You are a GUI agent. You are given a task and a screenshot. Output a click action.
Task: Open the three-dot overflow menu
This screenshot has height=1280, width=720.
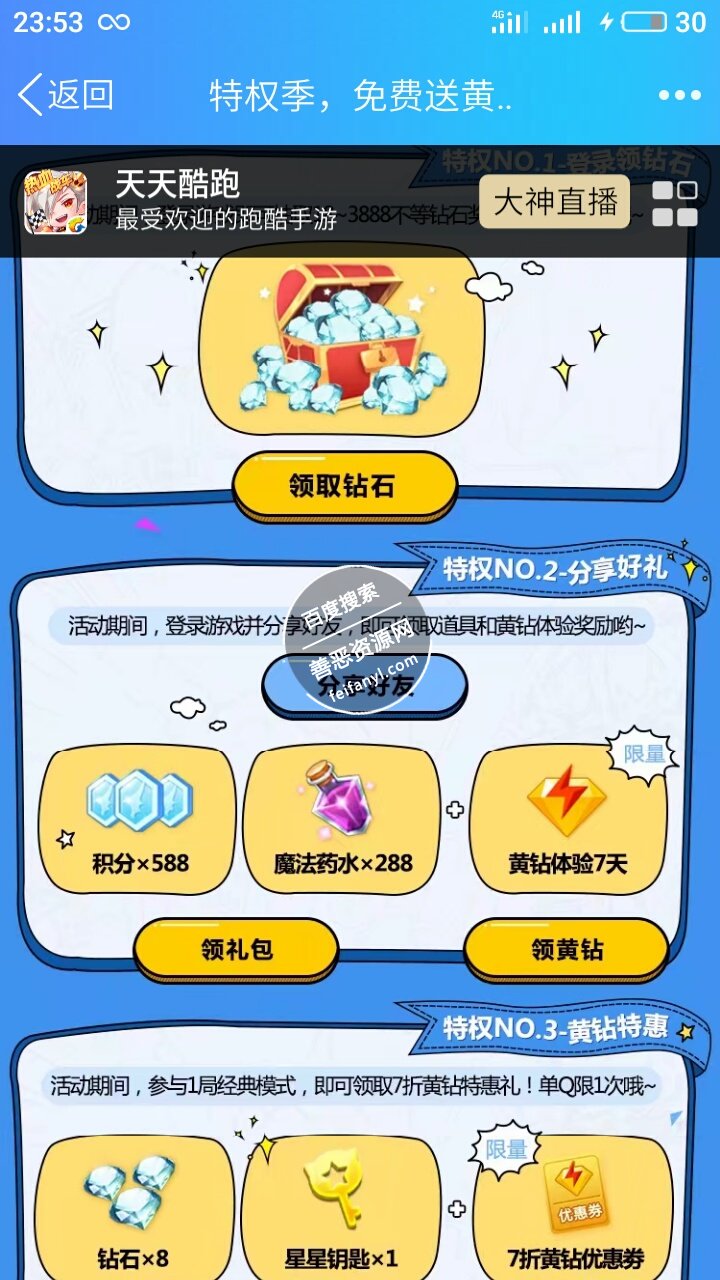point(679,96)
